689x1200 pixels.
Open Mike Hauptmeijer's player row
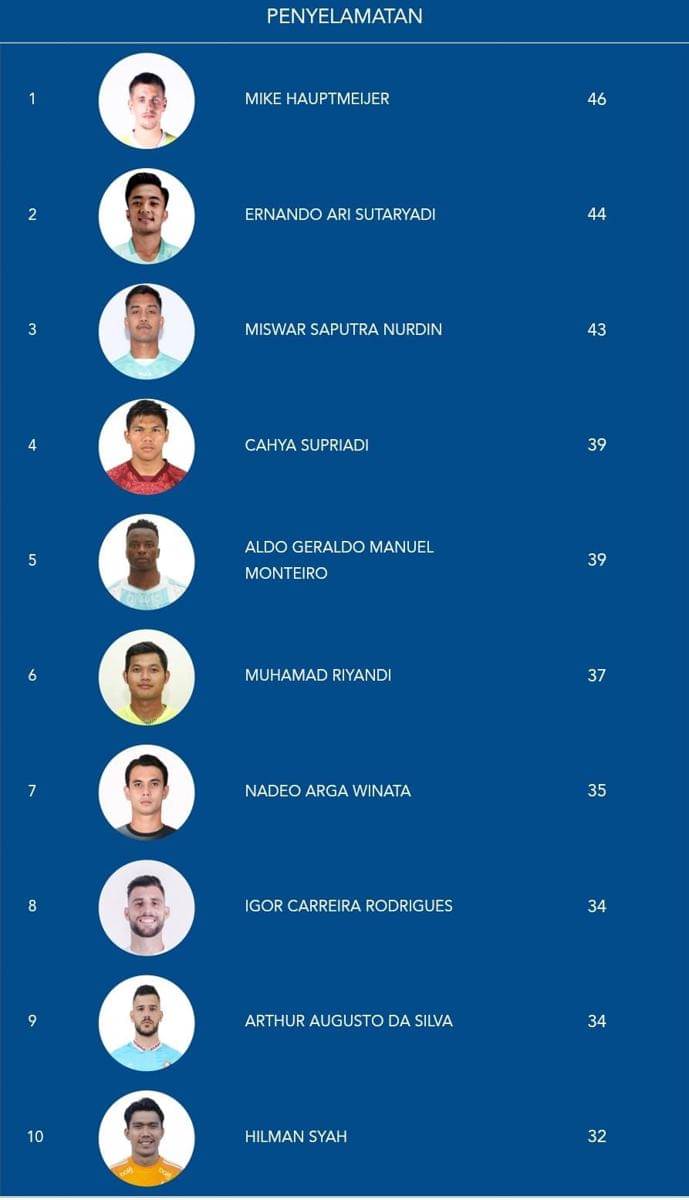[317, 99]
